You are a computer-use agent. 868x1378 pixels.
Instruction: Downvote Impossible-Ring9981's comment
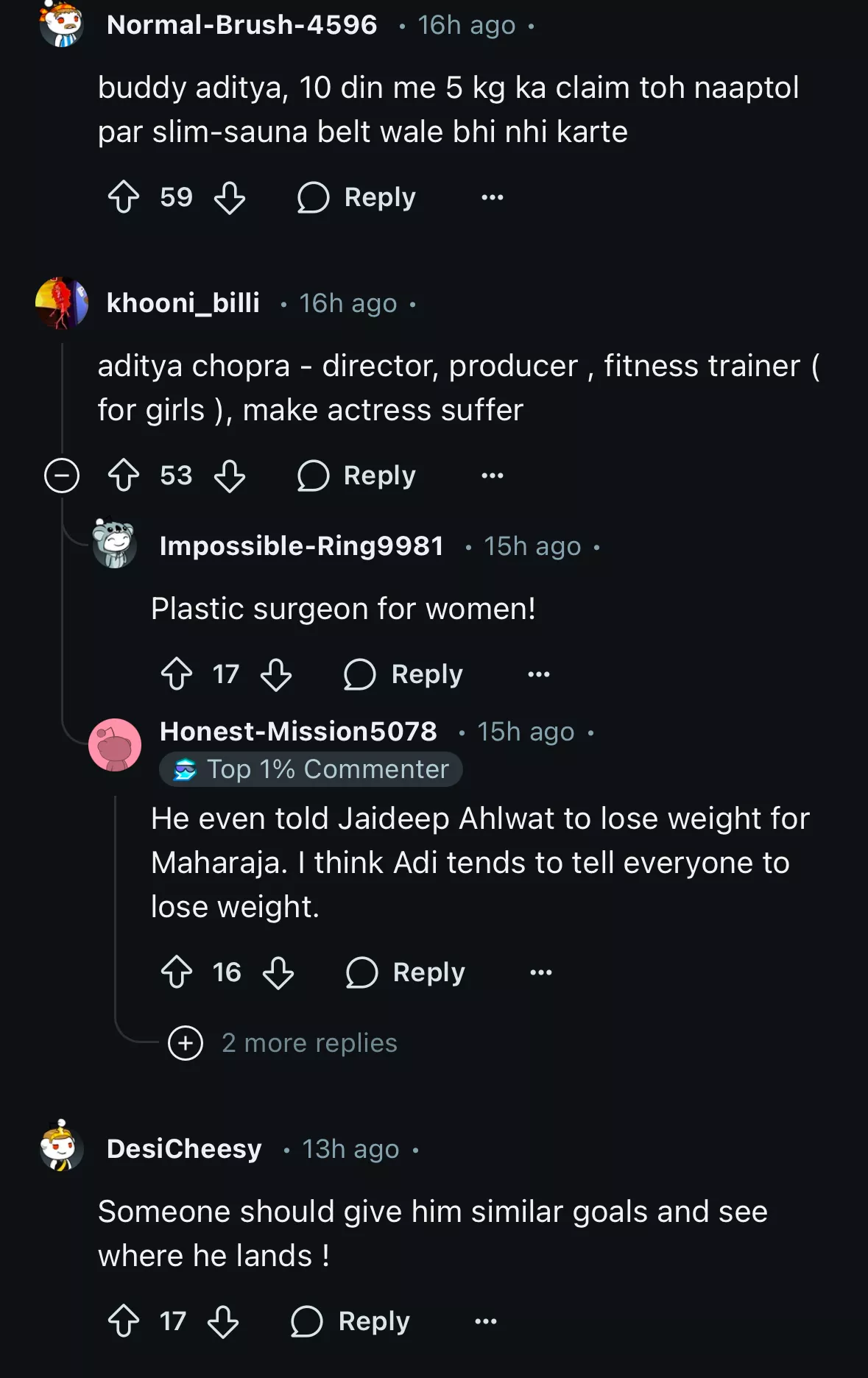click(x=276, y=674)
